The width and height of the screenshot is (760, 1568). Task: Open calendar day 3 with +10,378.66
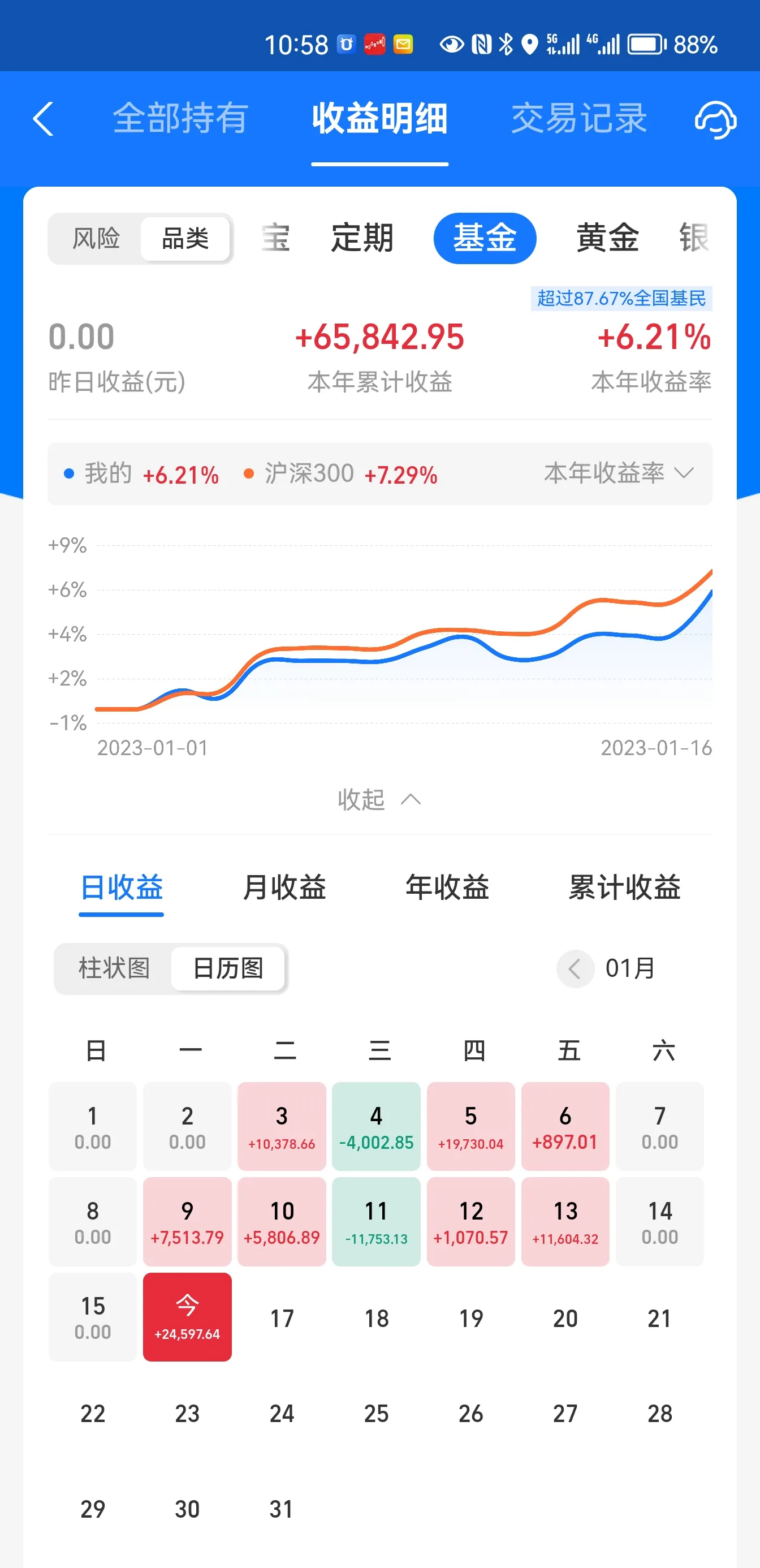pos(282,1126)
